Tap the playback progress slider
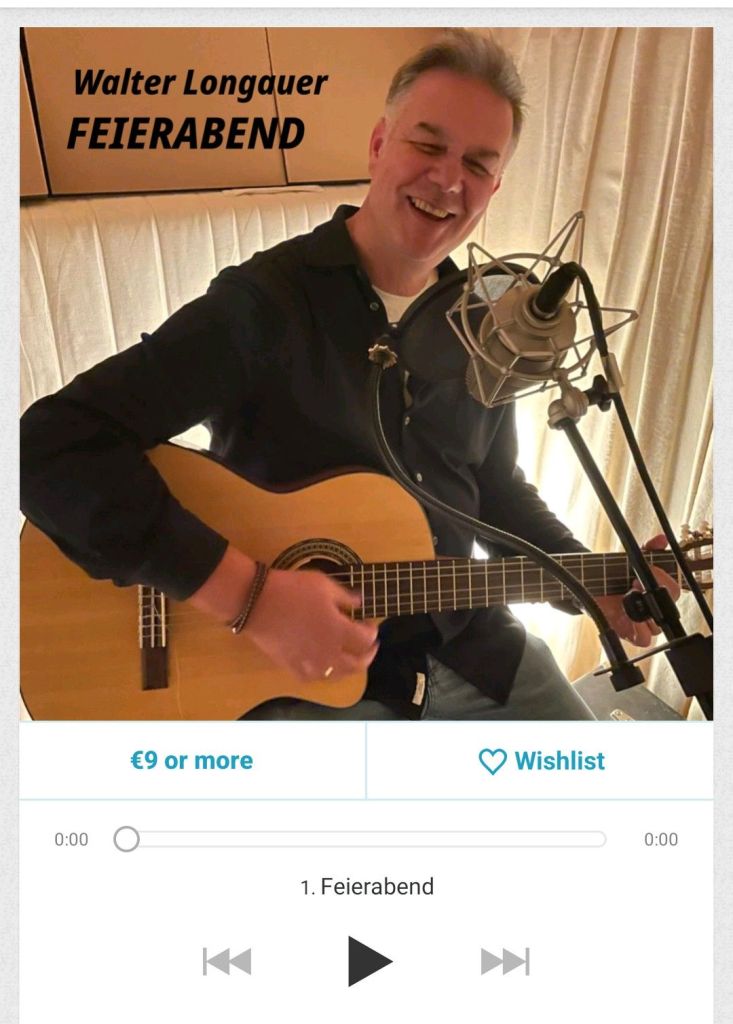Image resolution: width=733 pixels, height=1024 pixels. click(x=366, y=839)
